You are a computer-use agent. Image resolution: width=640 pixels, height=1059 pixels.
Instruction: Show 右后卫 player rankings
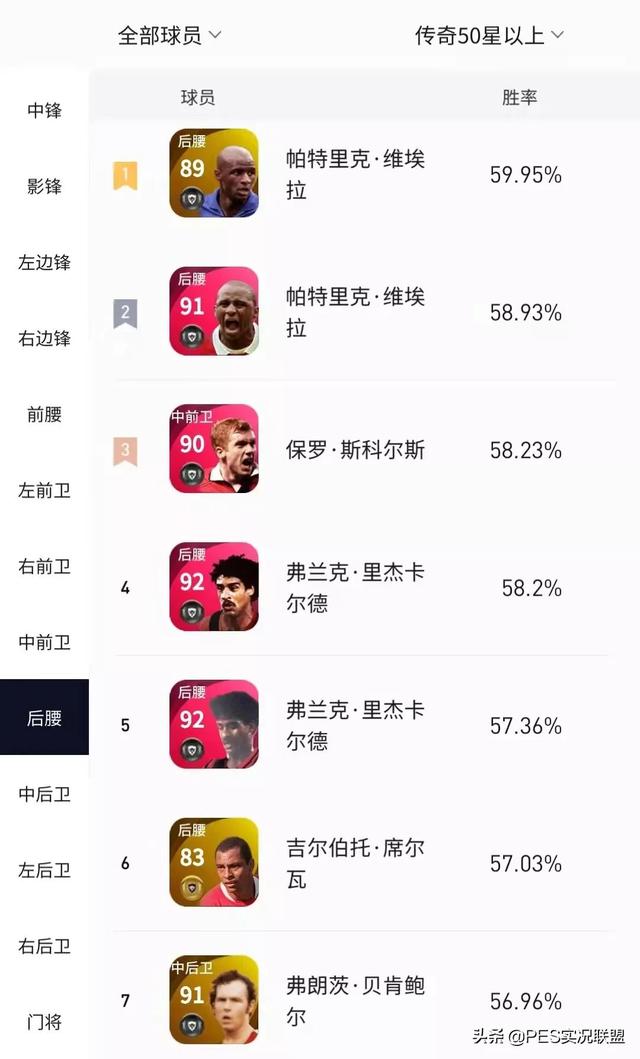click(x=44, y=947)
